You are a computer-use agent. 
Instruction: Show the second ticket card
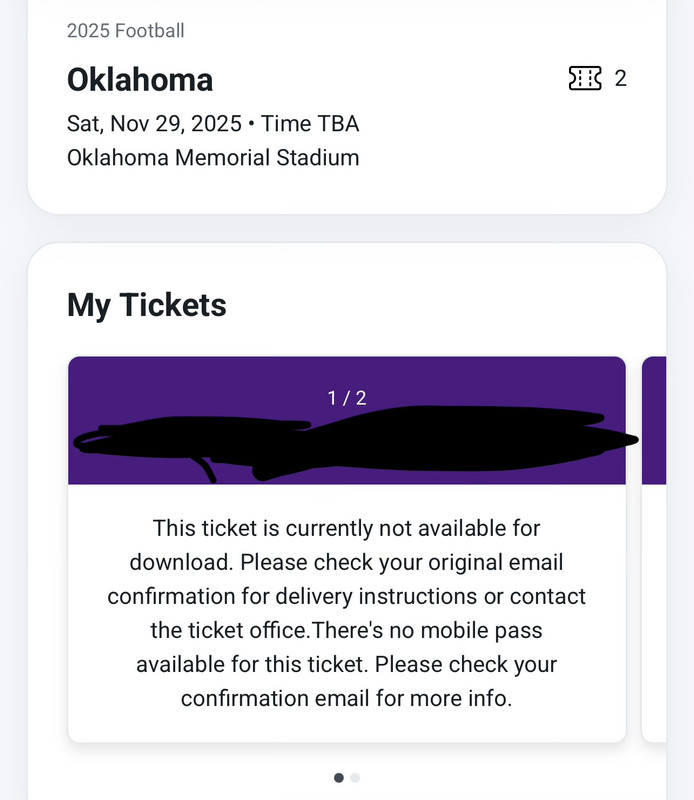(654, 549)
